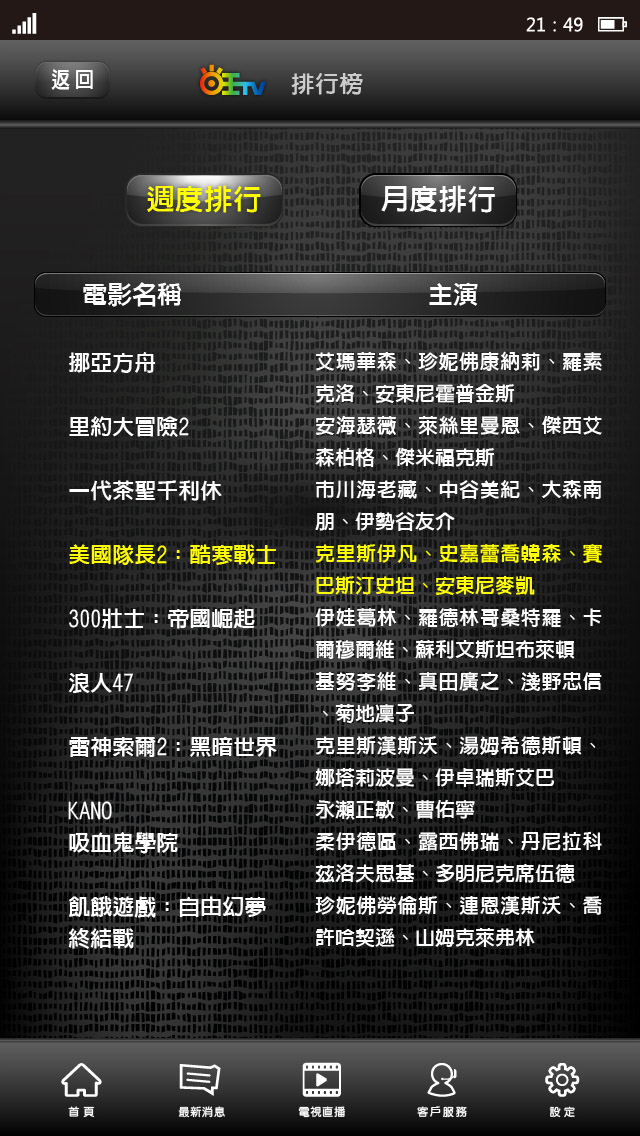Tap the 返回 back button
Image resolution: width=640 pixels, height=1136 pixels.
point(72,80)
